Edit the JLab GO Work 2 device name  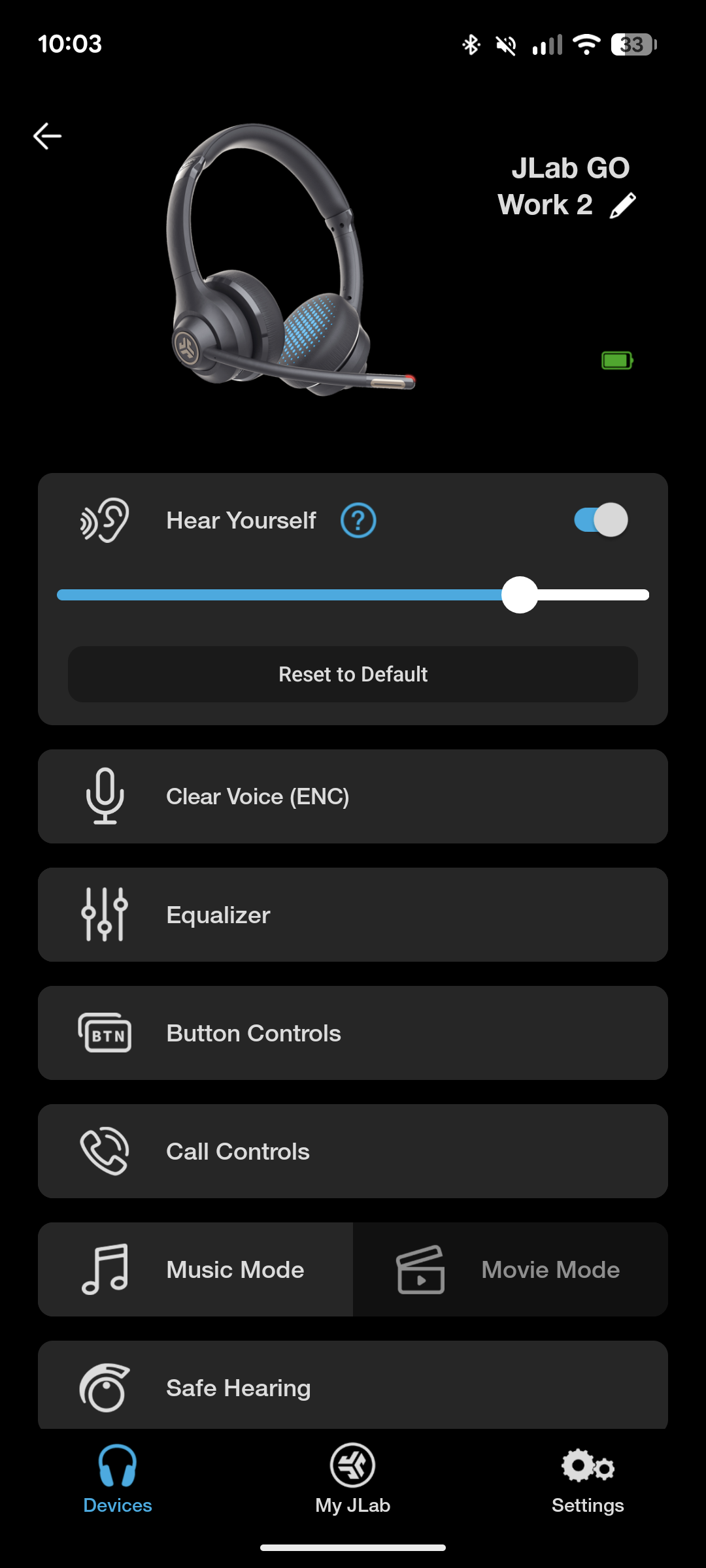click(x=622, y=205)
